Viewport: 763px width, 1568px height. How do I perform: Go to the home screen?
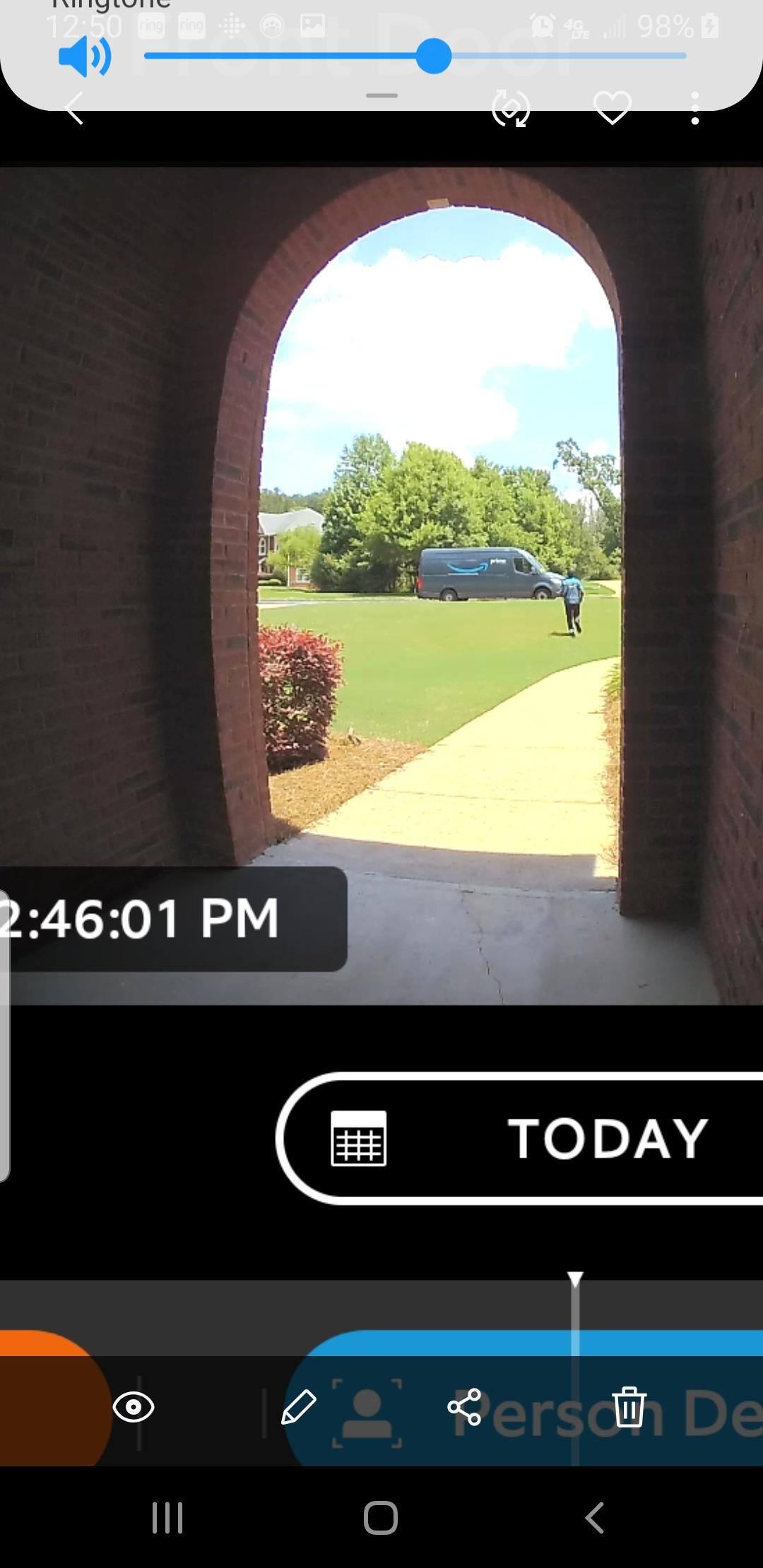pos(381,1517)
